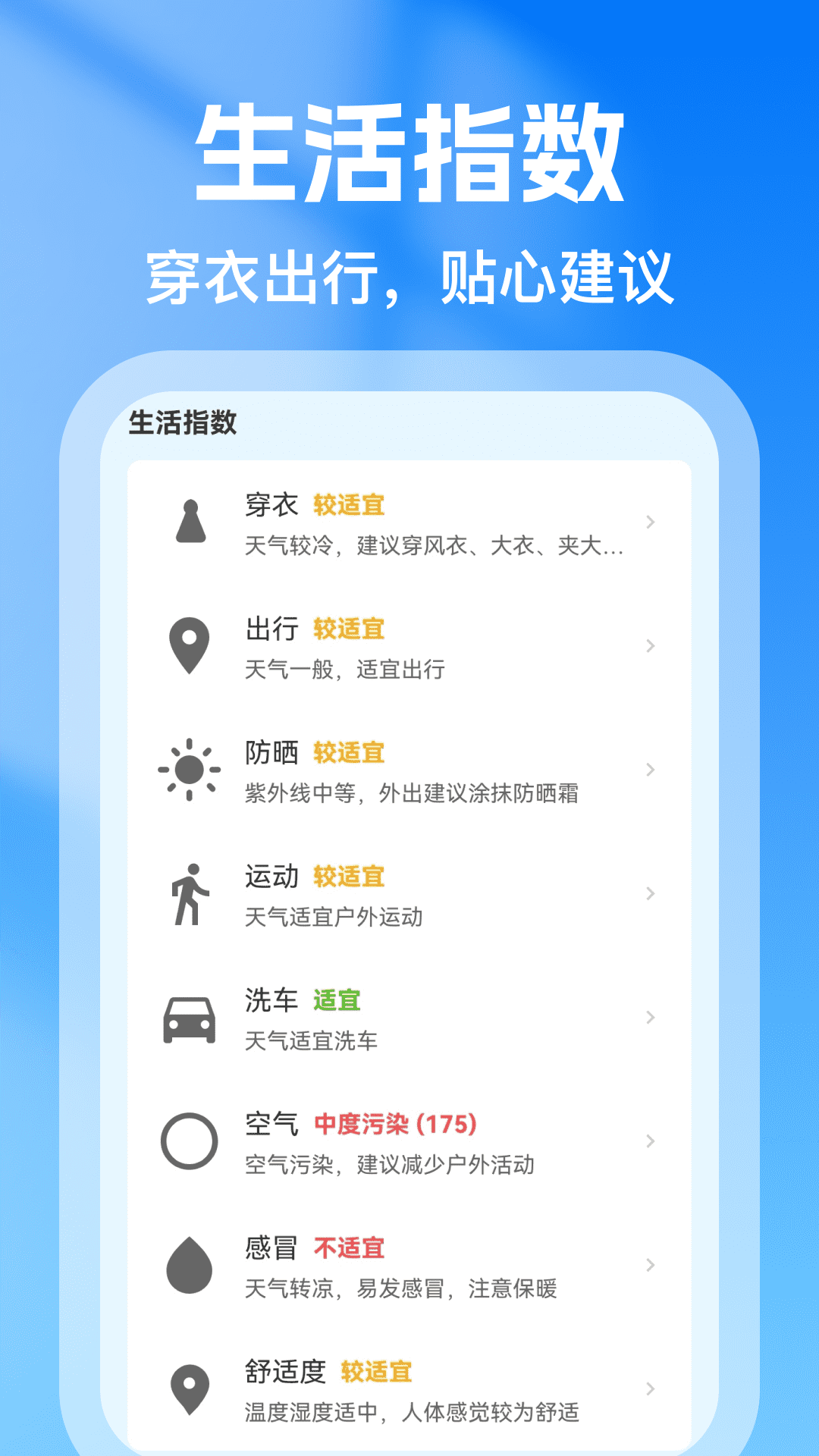
Task: Select the water drop icon for 感冒
Action: coord(190,1265)
